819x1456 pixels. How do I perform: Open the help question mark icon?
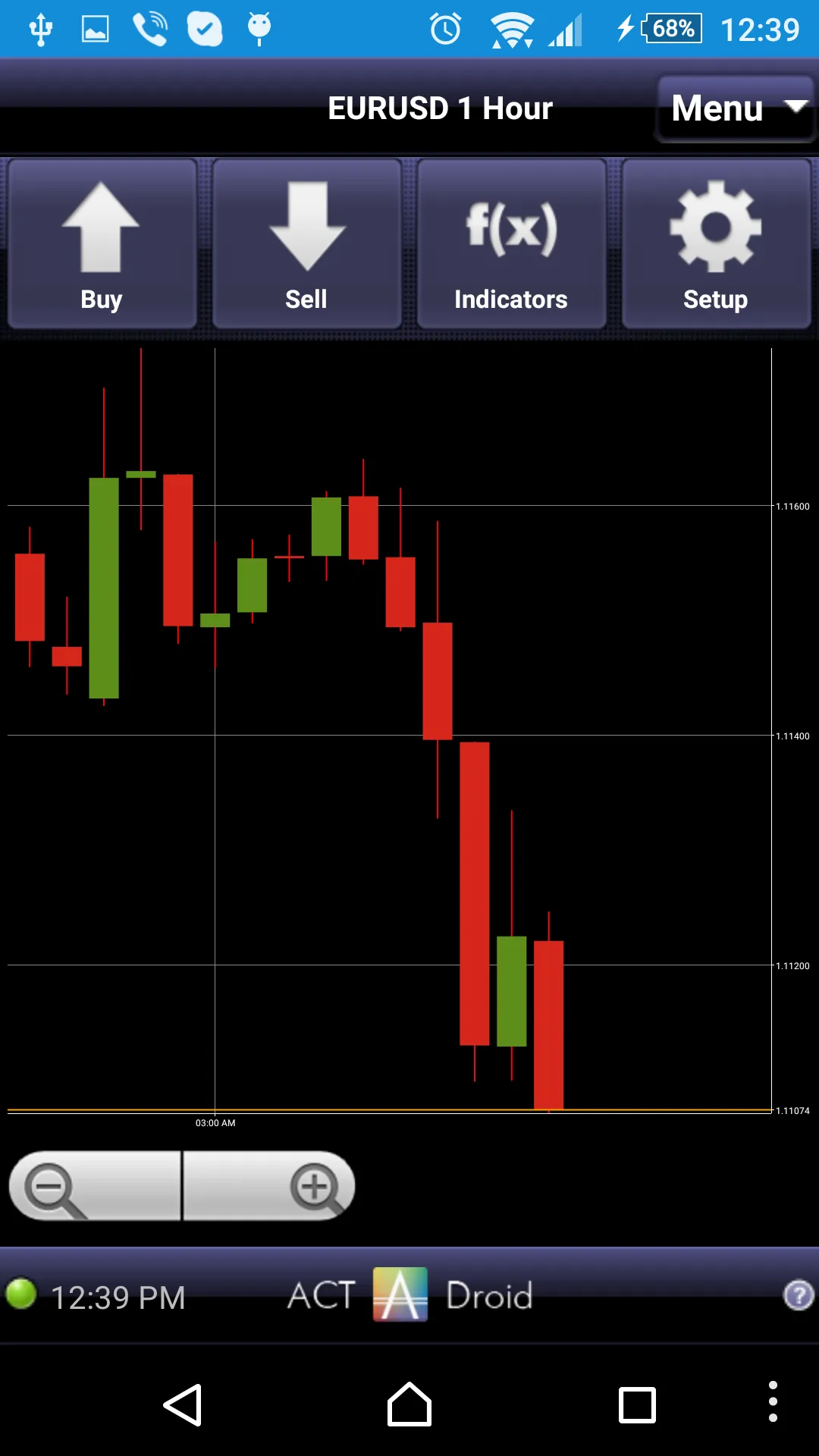(798, 1295)
